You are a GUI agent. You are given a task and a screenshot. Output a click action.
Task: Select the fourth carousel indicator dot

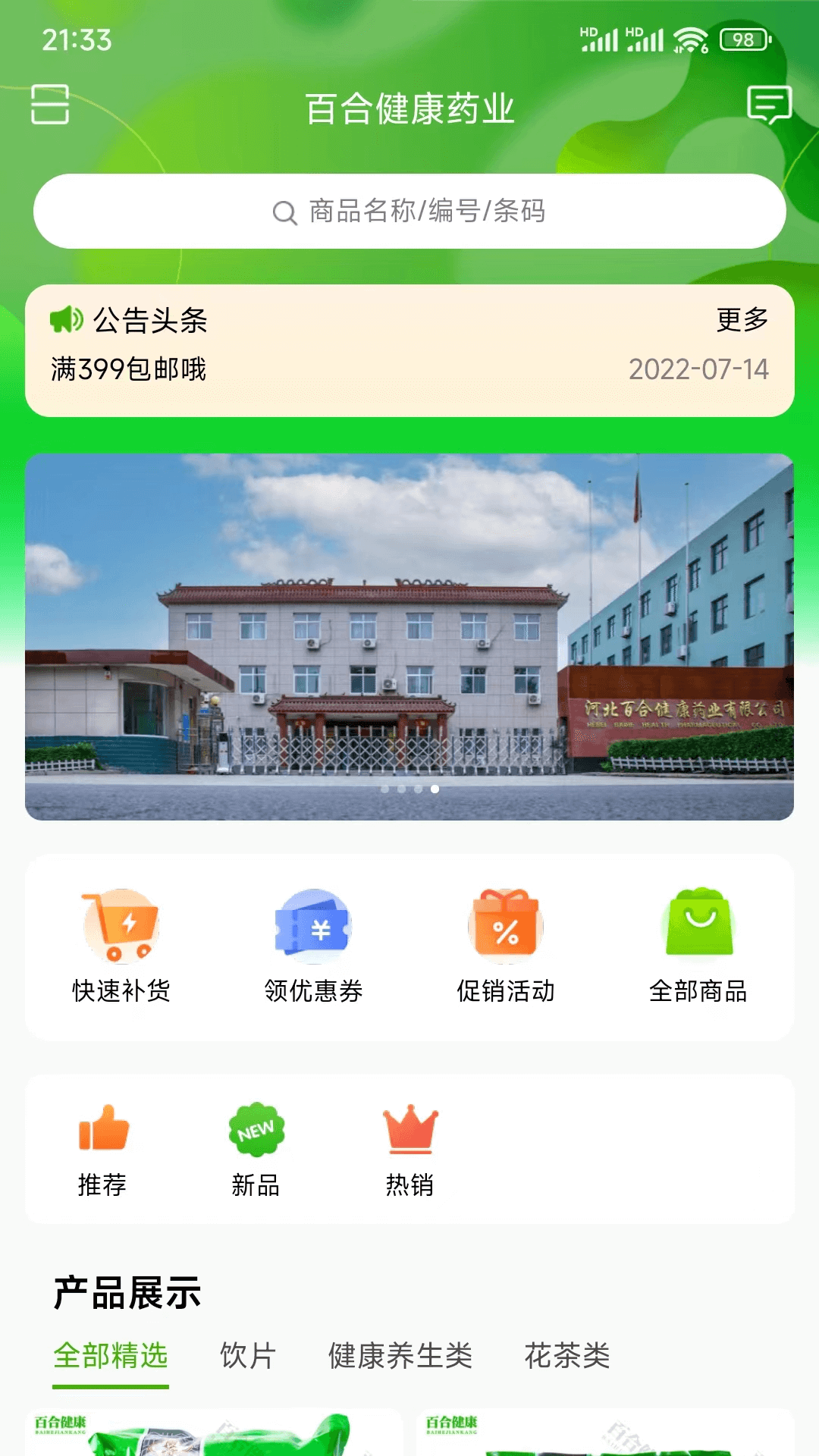(435, 789)
